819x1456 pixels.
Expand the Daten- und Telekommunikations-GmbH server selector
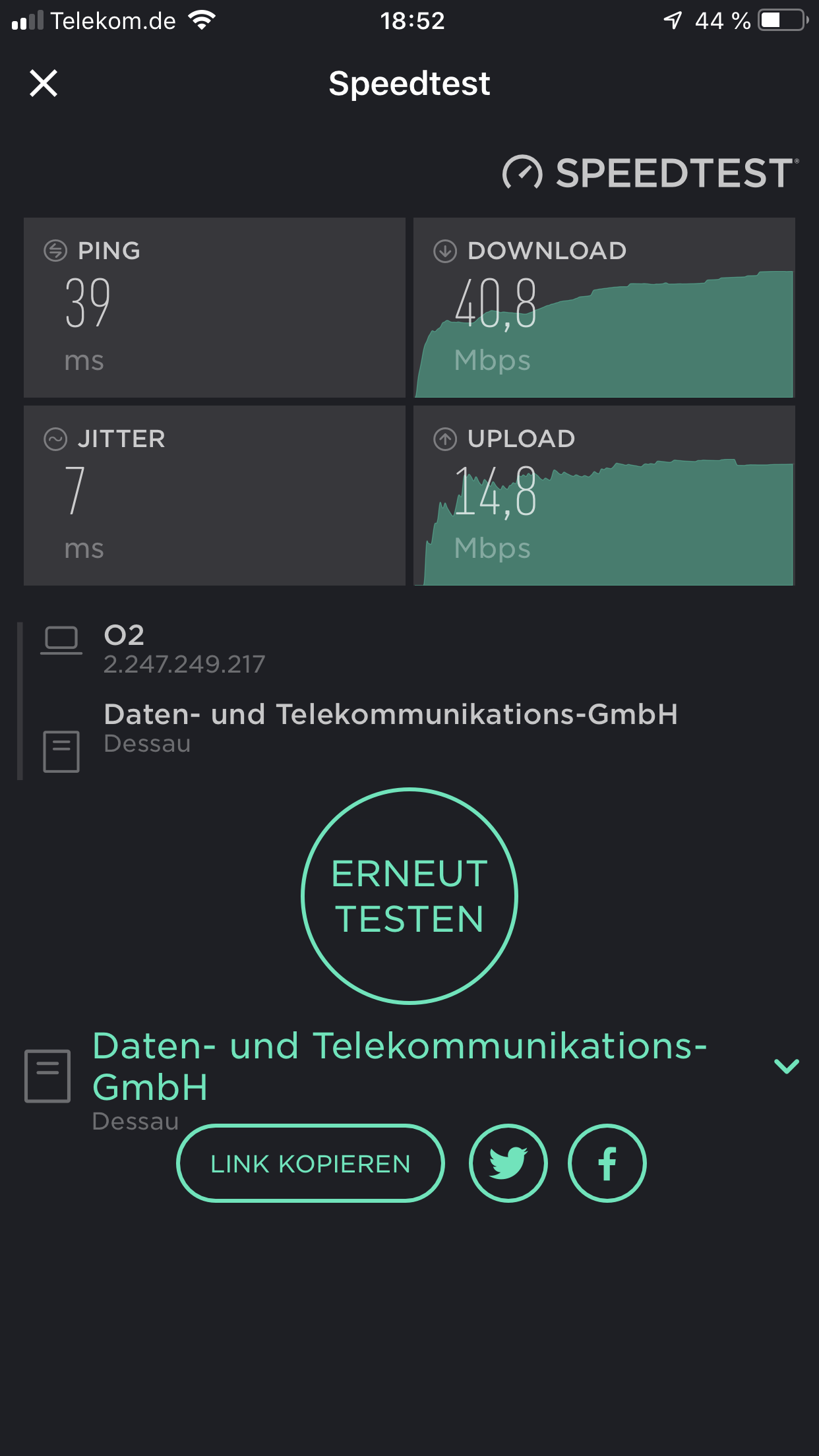(786, 1066)
